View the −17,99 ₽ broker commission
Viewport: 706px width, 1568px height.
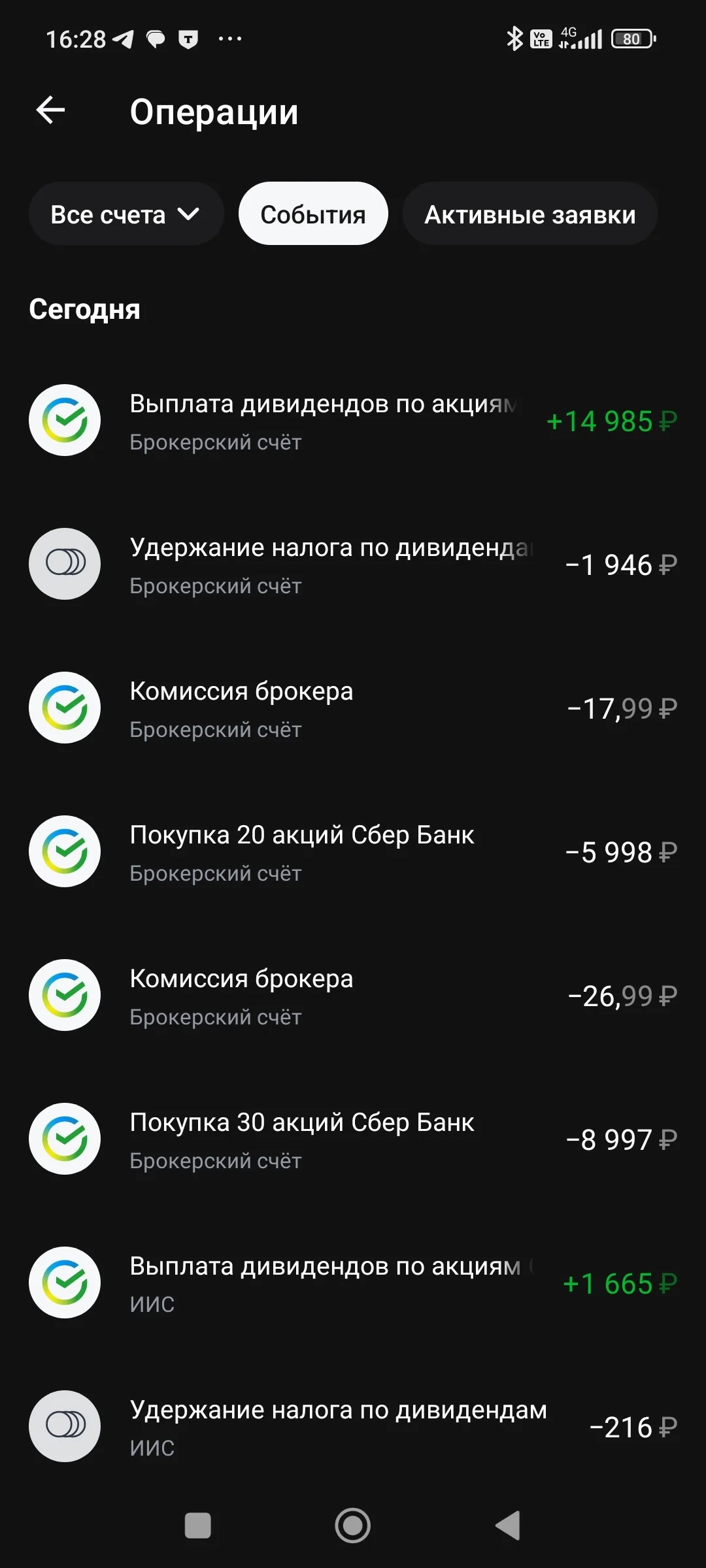353,708
